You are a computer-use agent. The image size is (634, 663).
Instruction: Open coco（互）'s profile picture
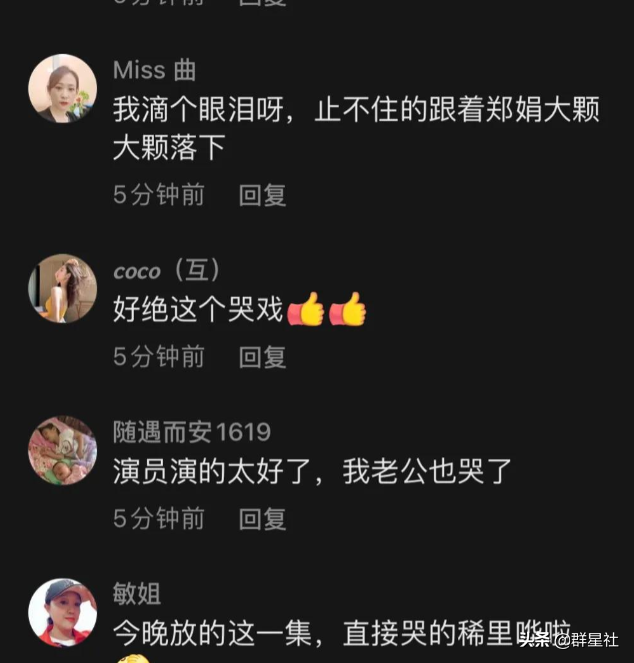pyautogui.click(x=63, y=288)
